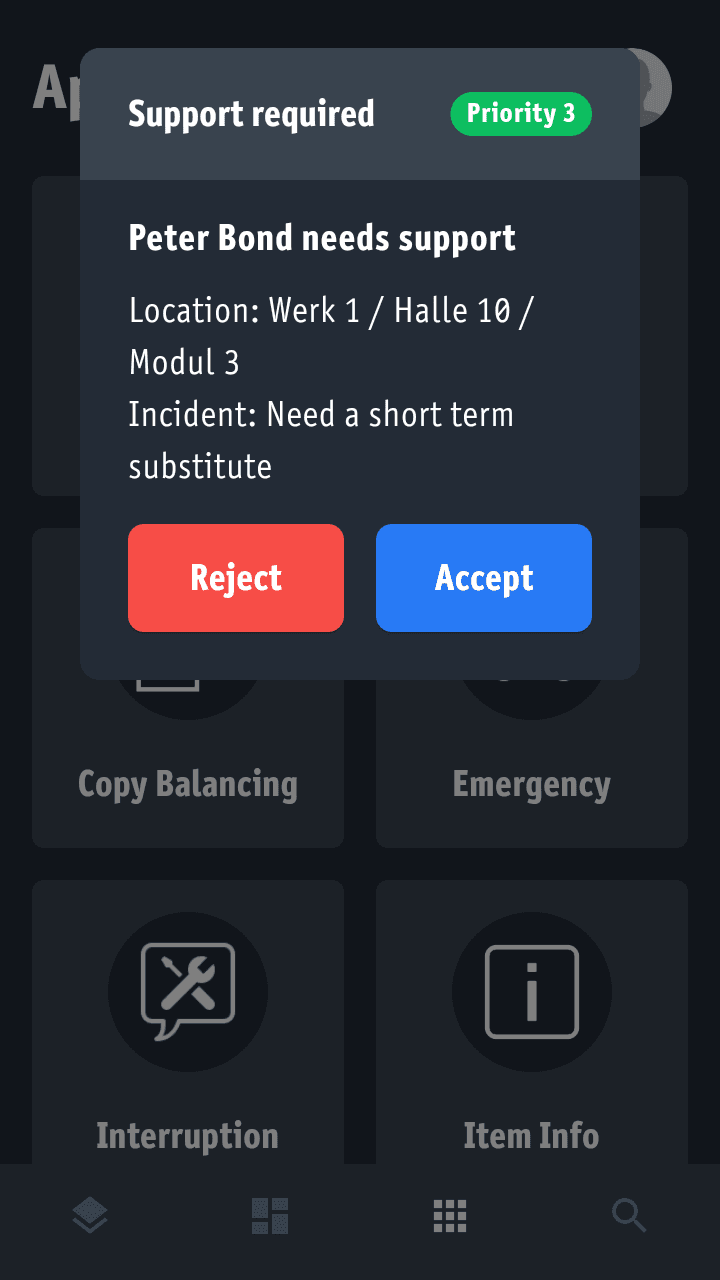Select the Copy Balancing label text
The height and width of the screenshot is (1280, 720).
point(188,784)
